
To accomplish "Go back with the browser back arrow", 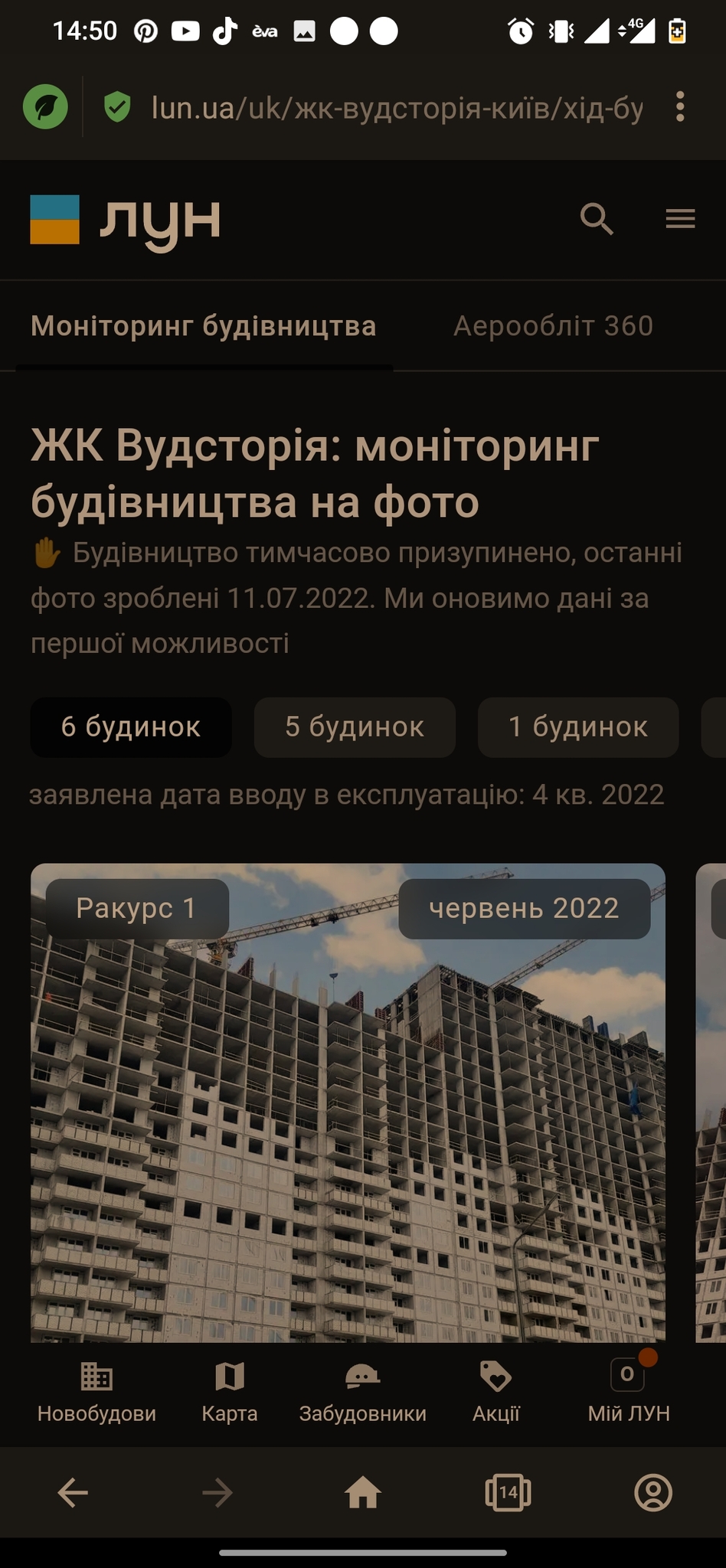I will tap(73, 1492).
